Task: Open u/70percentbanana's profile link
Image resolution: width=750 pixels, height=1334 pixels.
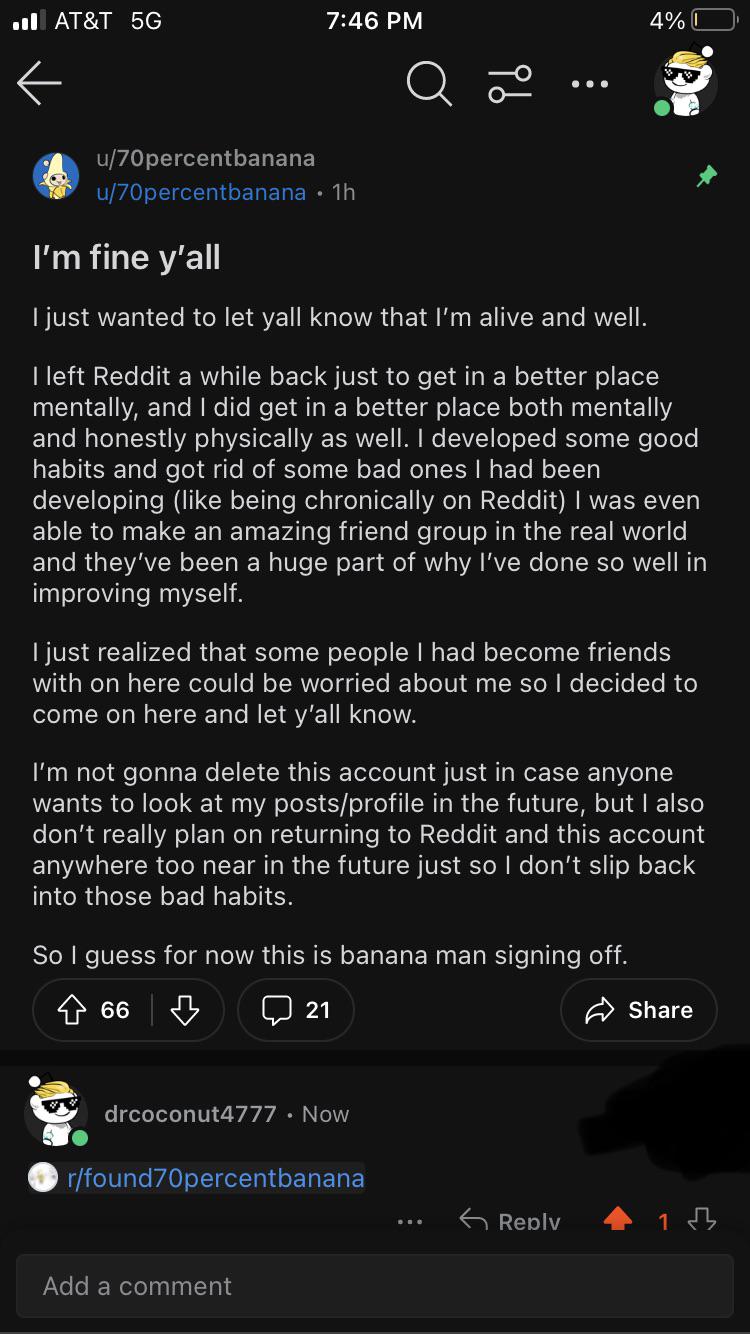Action: pos(201,192)
